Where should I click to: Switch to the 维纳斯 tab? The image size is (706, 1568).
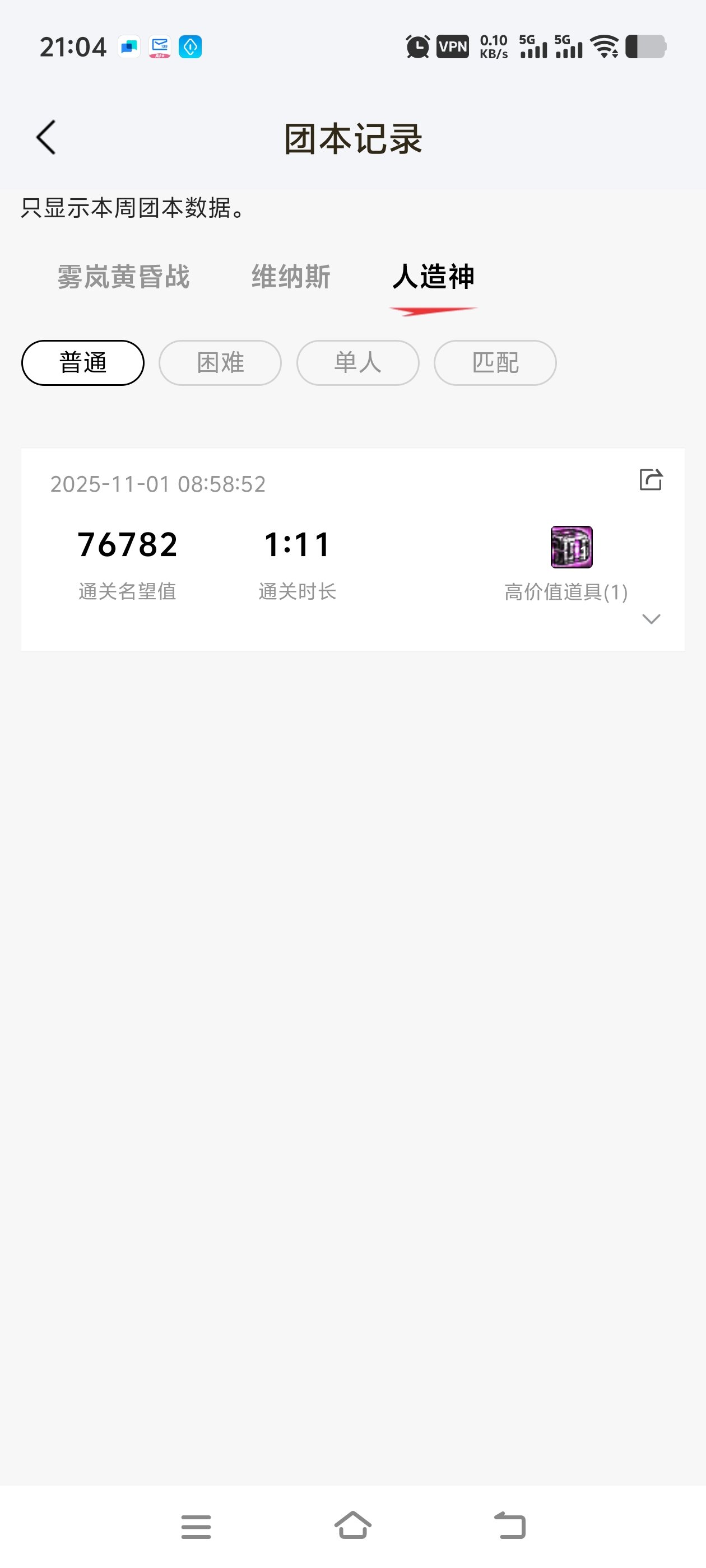[291, 277]
